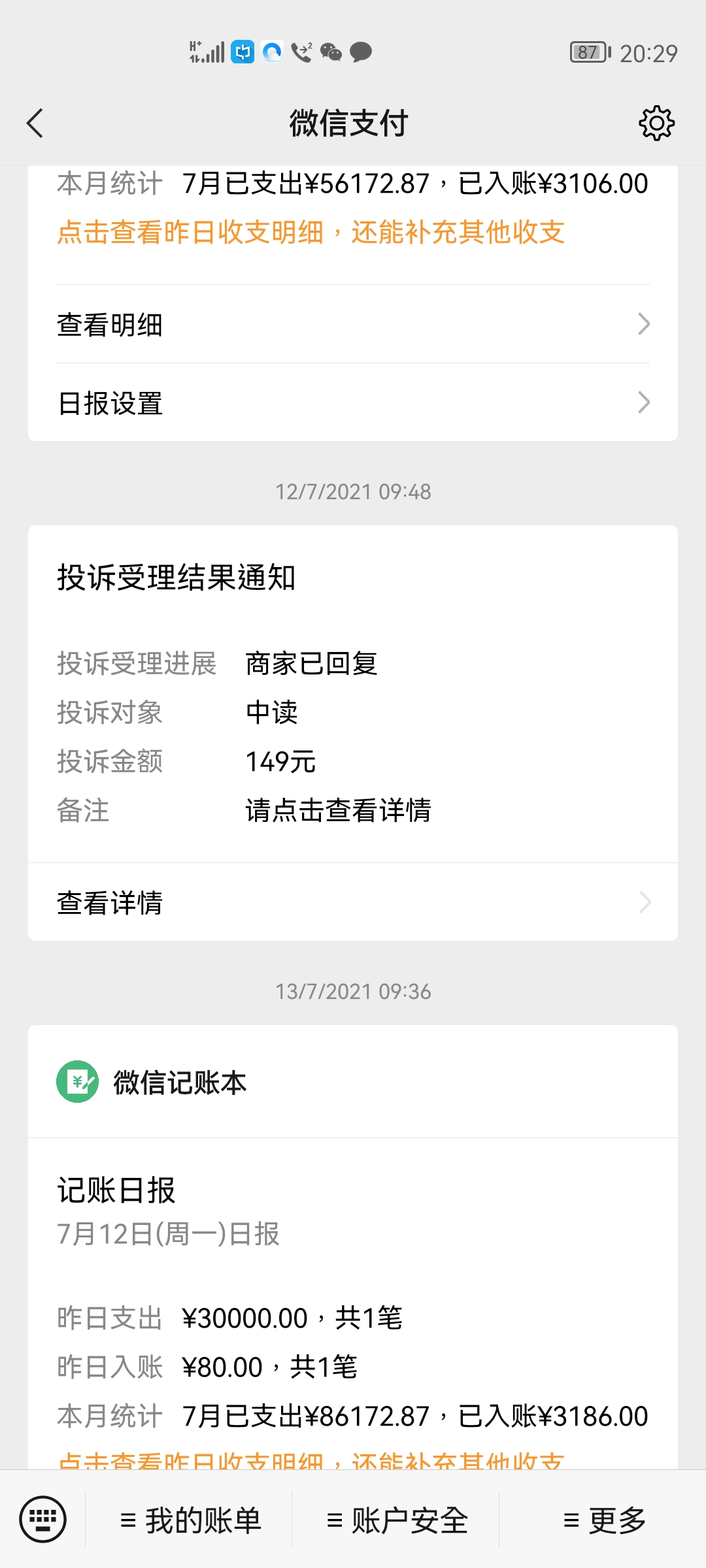Tap 查看详情 for the complaint notice
706x1568 pixels.
(x=353, y=902)
